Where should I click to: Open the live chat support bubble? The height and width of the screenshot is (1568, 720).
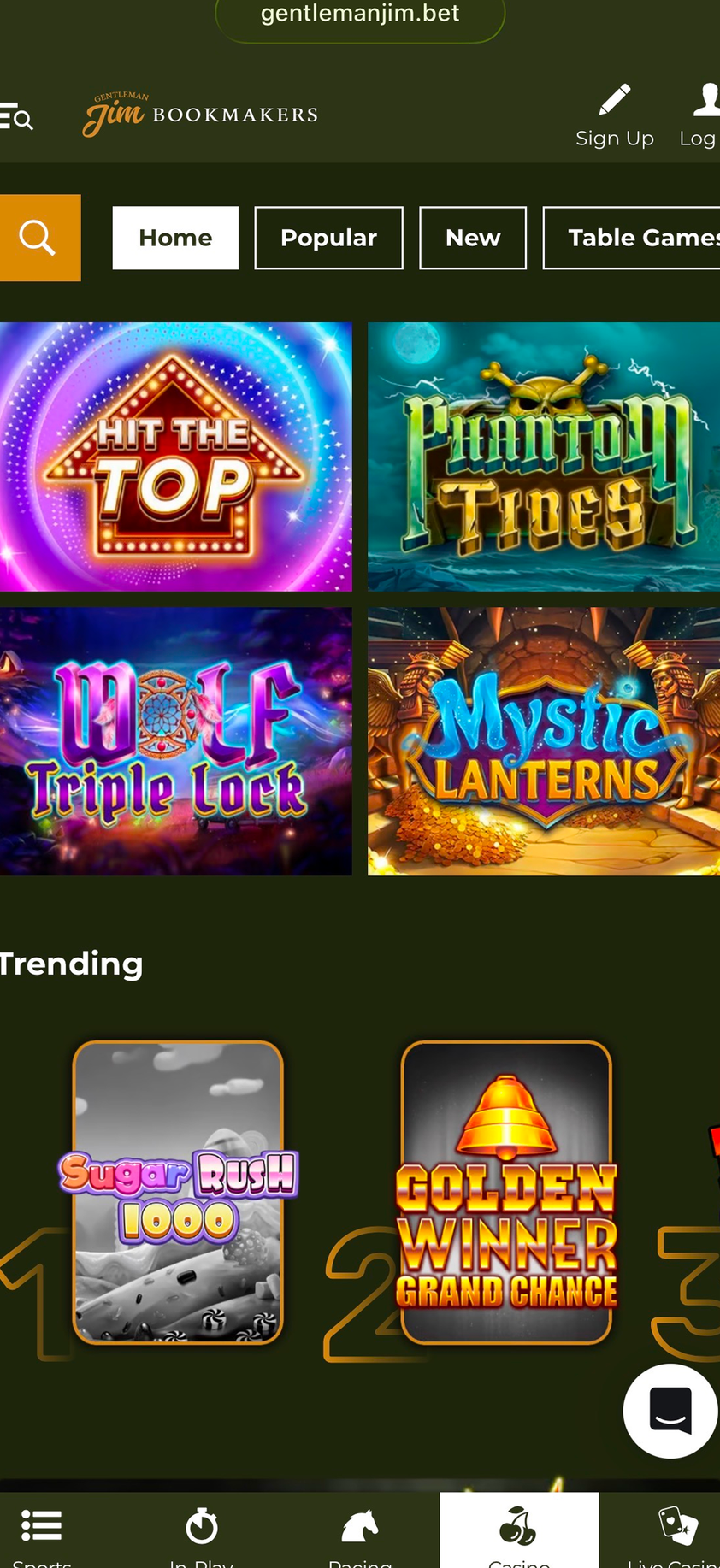coord(670,1411)
